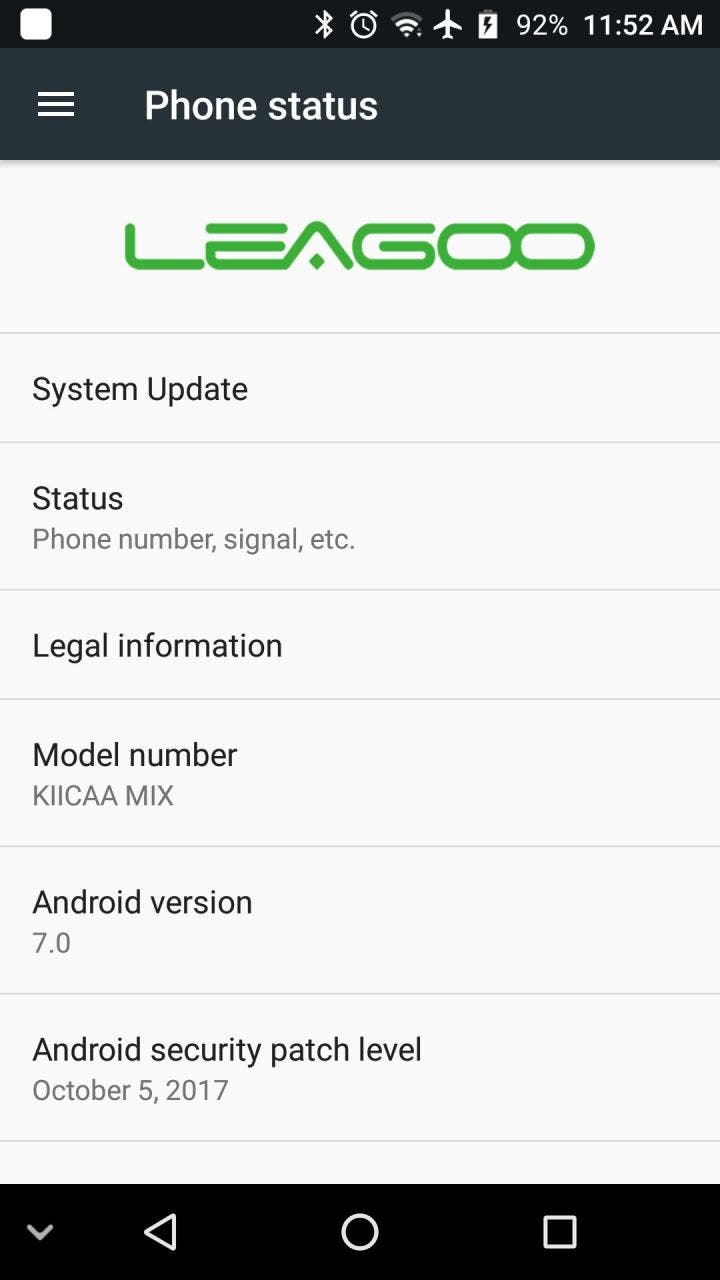Hide the navigation bar with the chevron

pyautogui.click(x=40, y=1232)
